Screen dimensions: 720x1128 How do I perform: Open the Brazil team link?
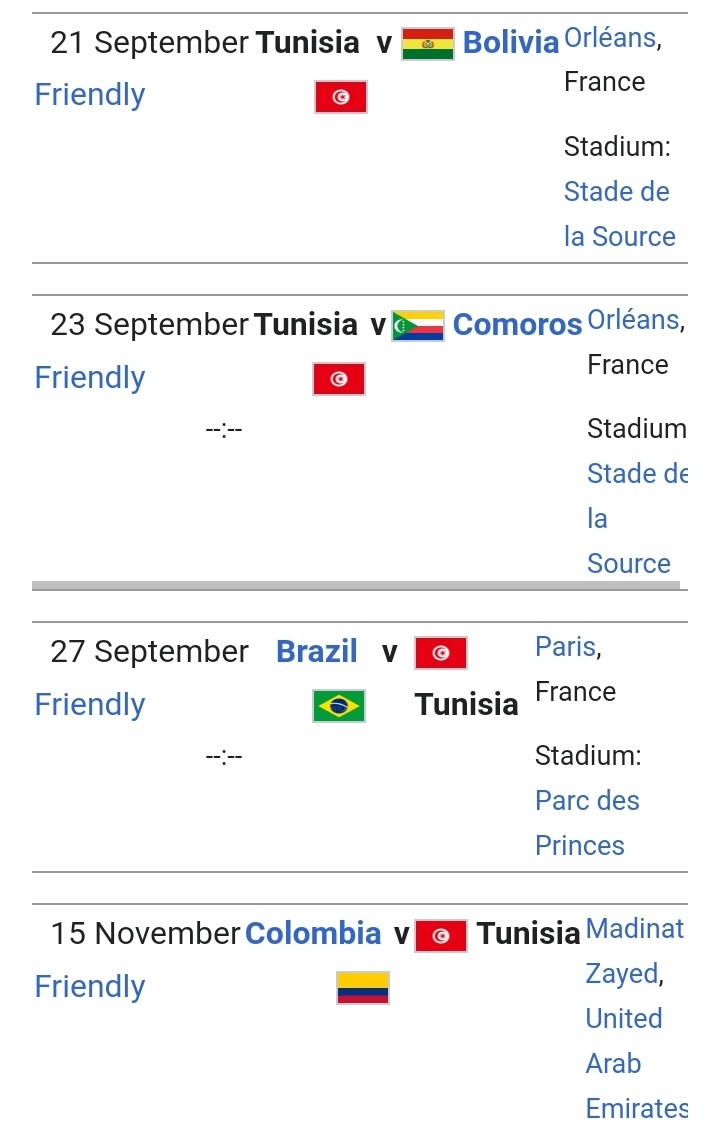316,652
